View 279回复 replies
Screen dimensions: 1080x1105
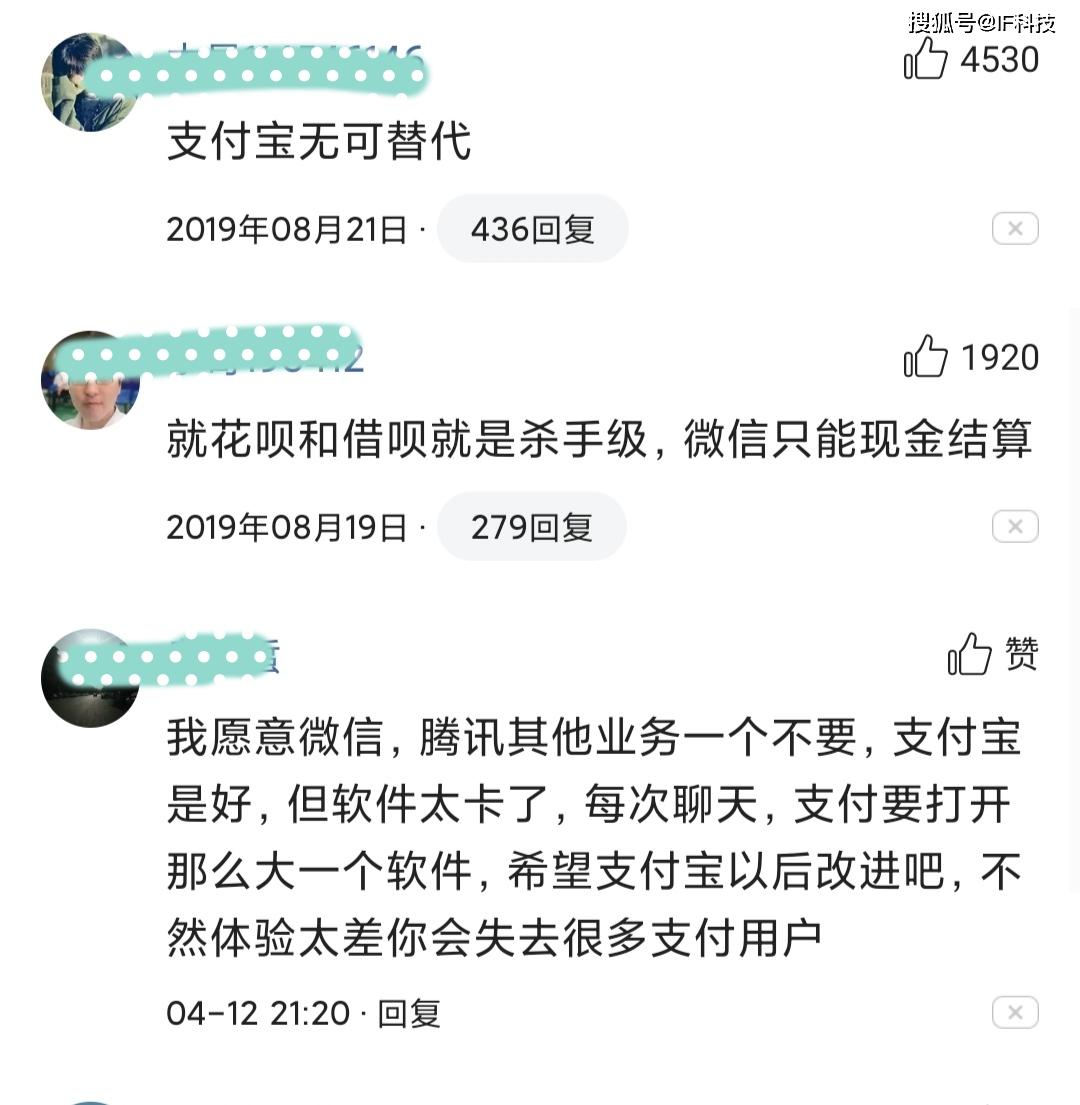point(532,527)
